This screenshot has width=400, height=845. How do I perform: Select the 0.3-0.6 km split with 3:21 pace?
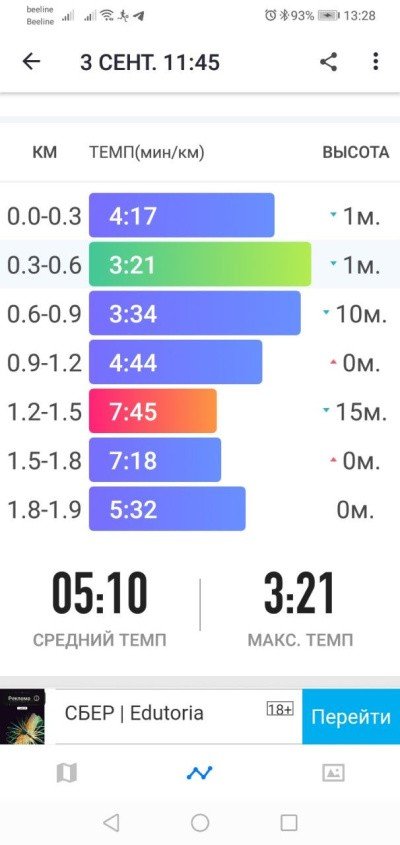200,264
